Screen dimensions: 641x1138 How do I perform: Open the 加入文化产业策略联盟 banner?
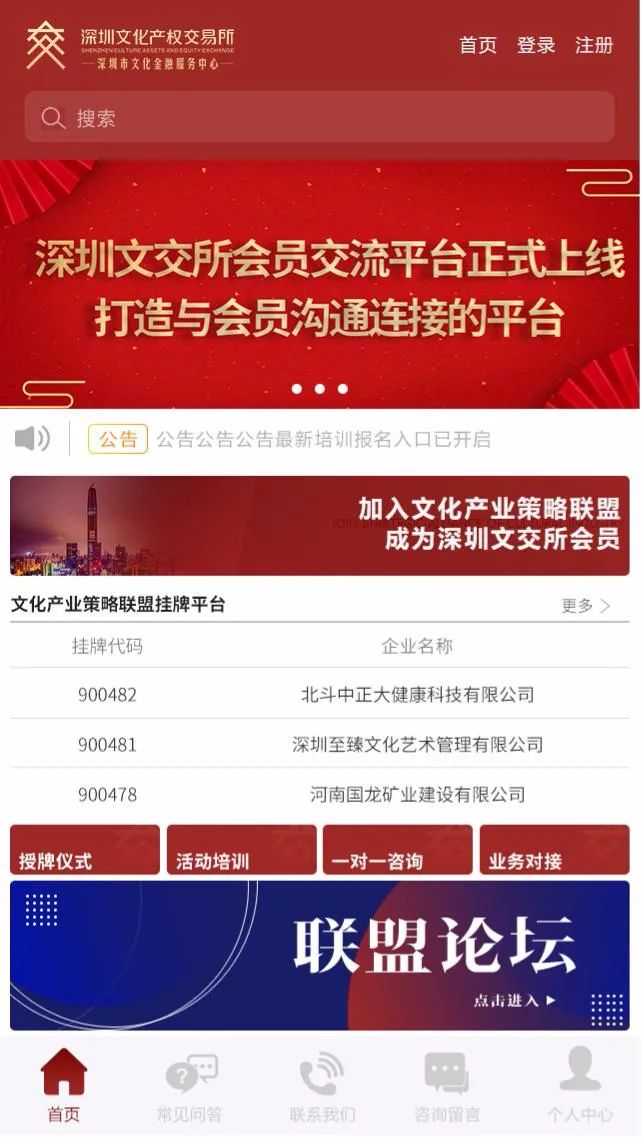[x=320, y=525]
